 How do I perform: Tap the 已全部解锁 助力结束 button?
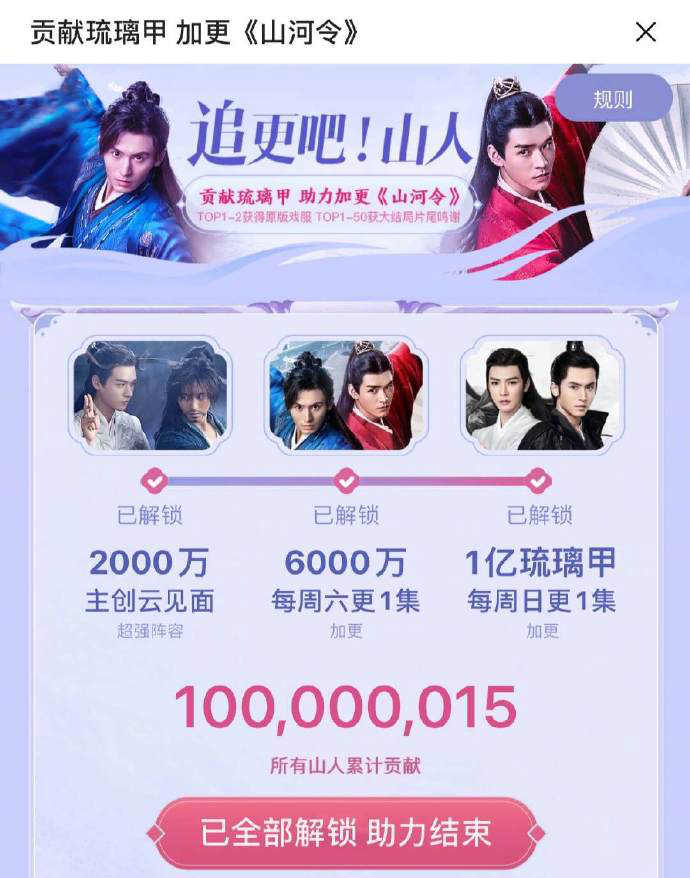click(346, 833)
